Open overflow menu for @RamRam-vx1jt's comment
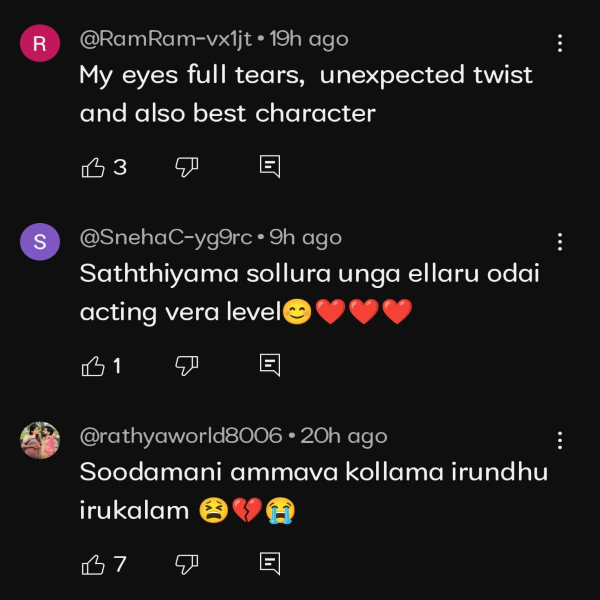Screen dimensions: 600x600 tap(559, 43)
